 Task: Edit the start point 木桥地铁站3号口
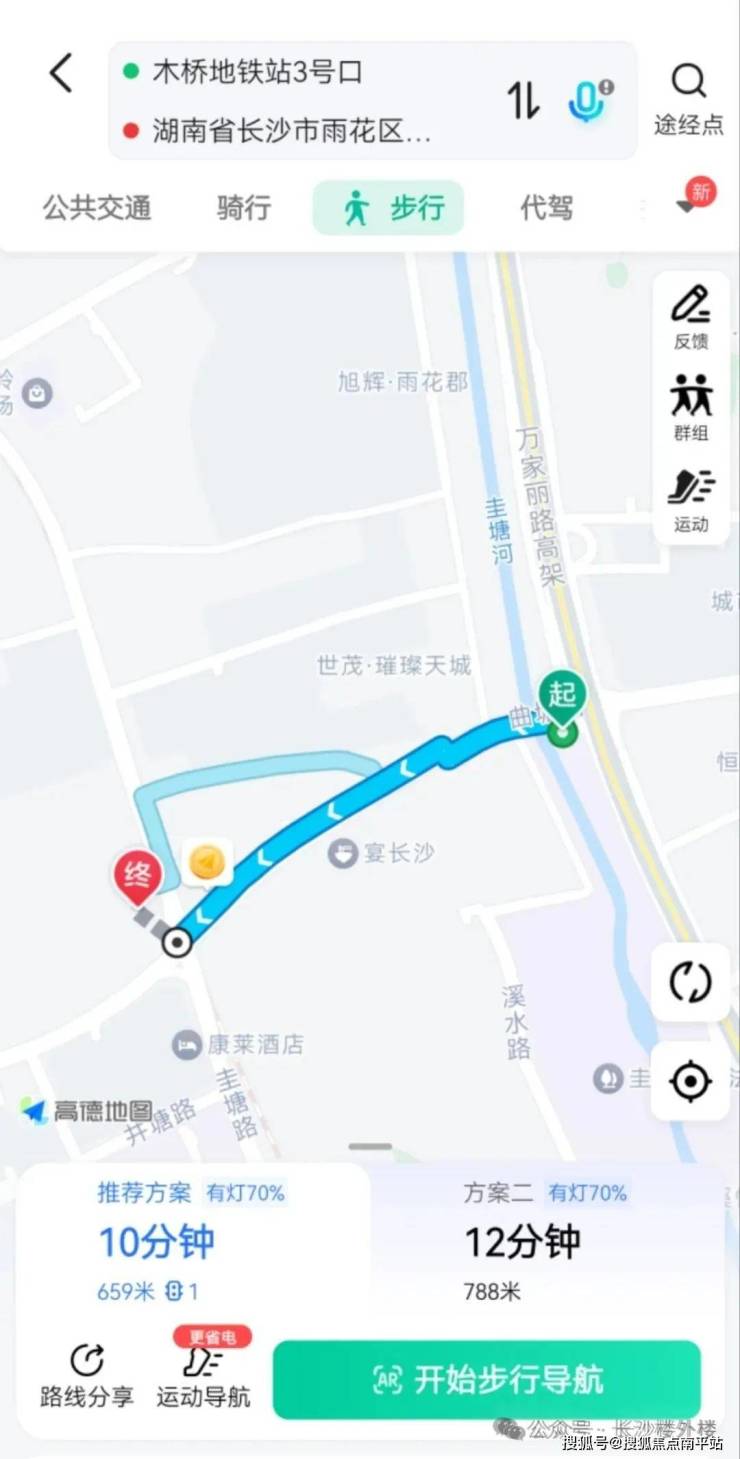257,72
